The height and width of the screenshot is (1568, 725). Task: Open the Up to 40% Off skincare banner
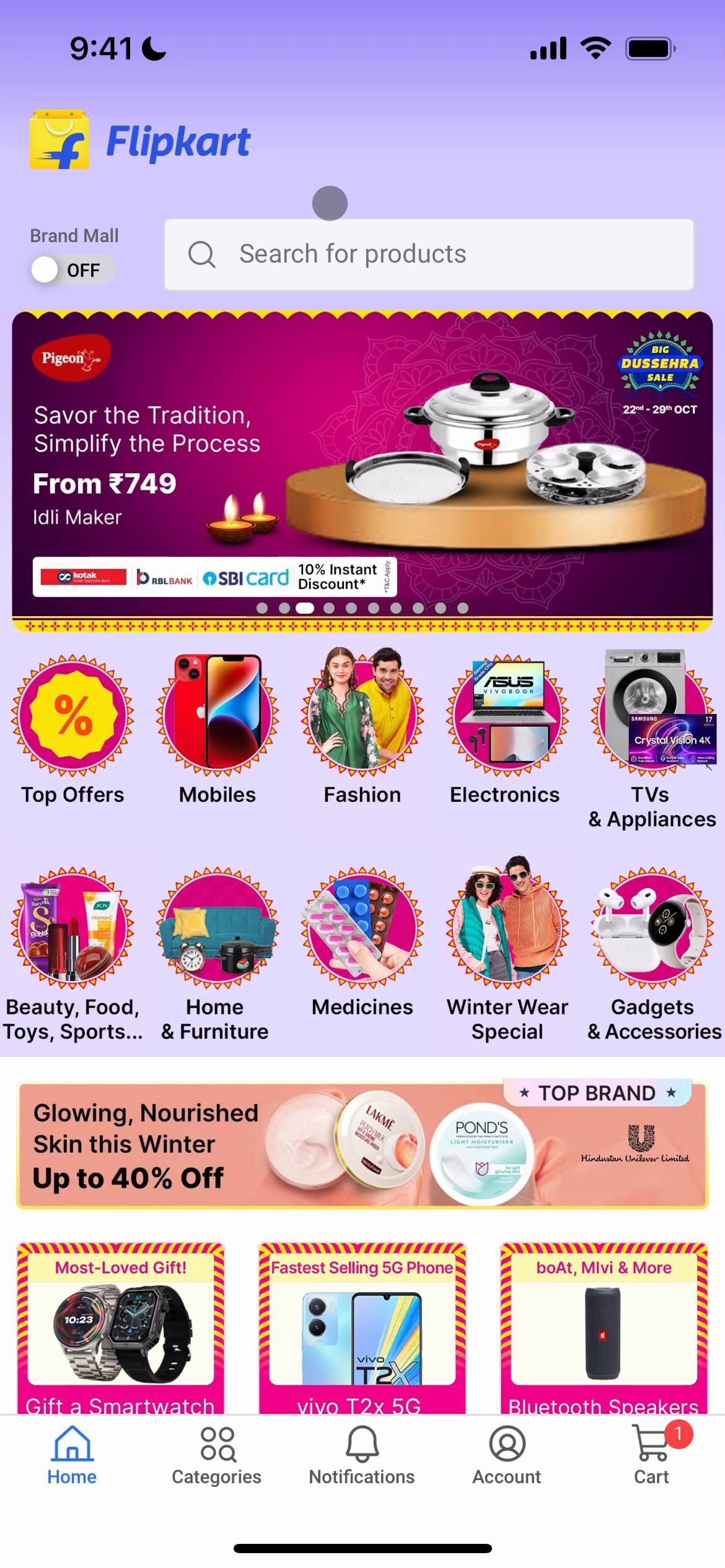click(x=362, y=1146)
